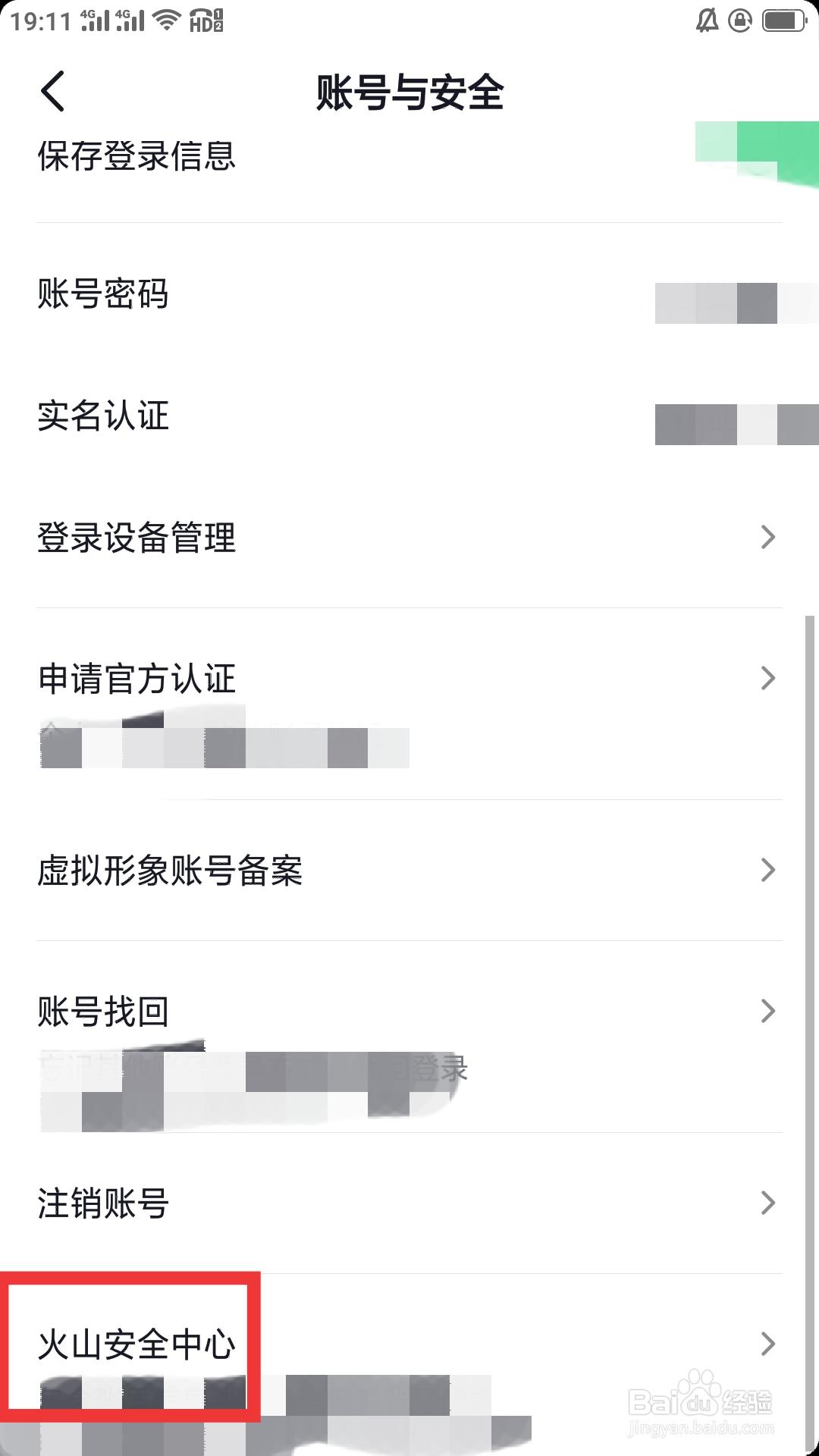Tap the screen rotation lock status icon
819x1456 pixels.
pyautogui.click(x=739, y=20)
